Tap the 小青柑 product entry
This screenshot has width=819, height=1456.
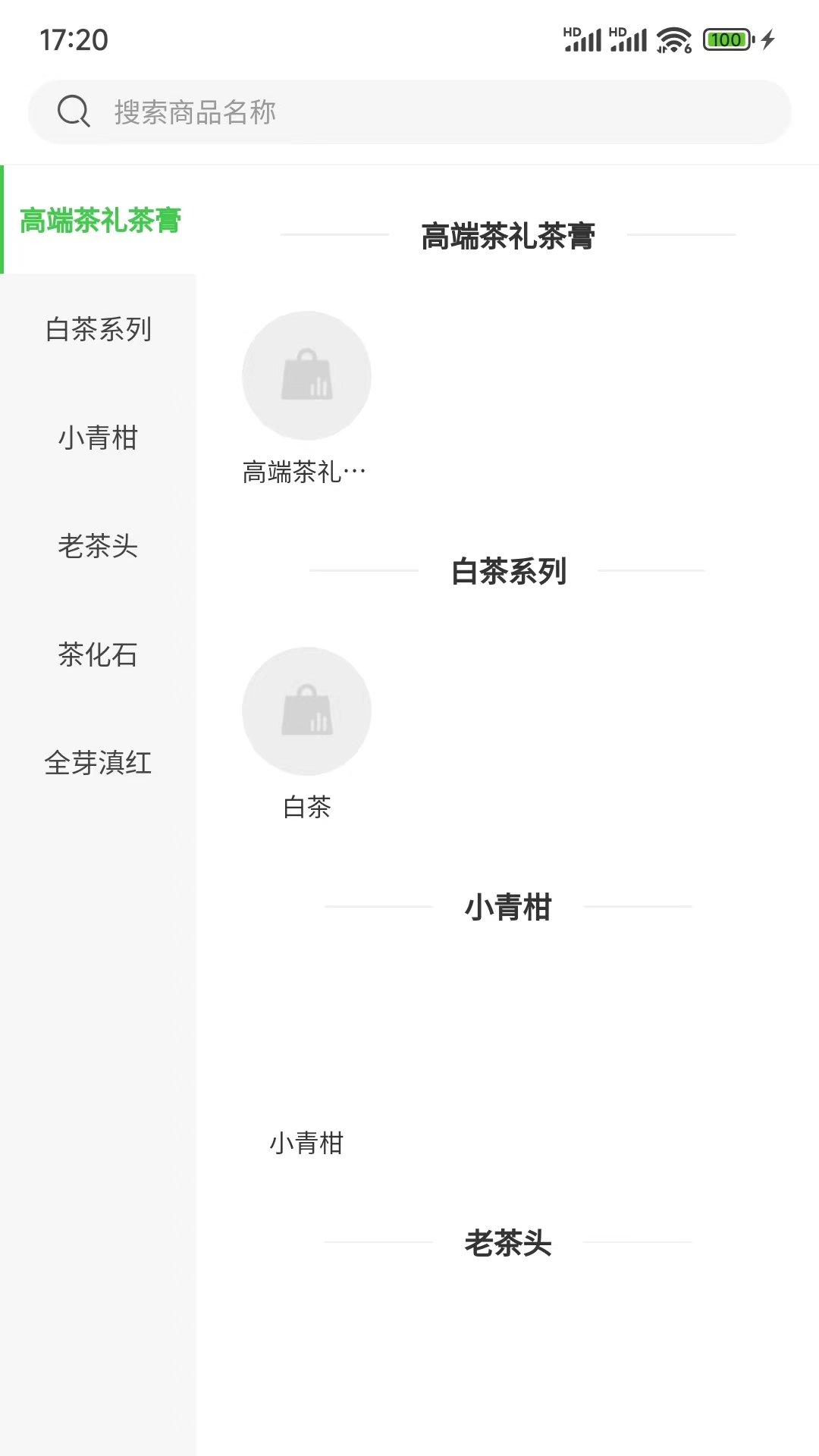pyautogui.click(x=307, y=1144)
